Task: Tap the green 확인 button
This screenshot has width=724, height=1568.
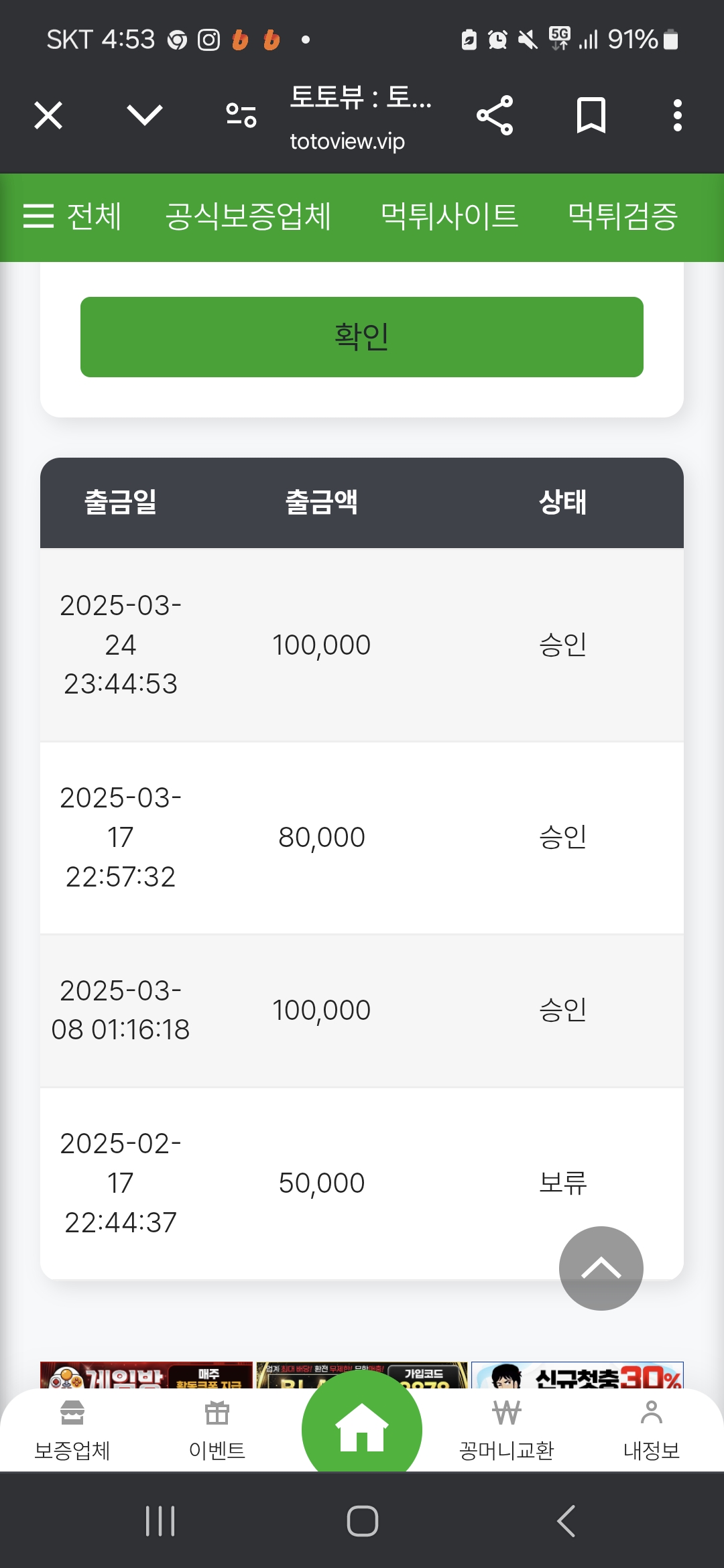Action: click(362, 337)
